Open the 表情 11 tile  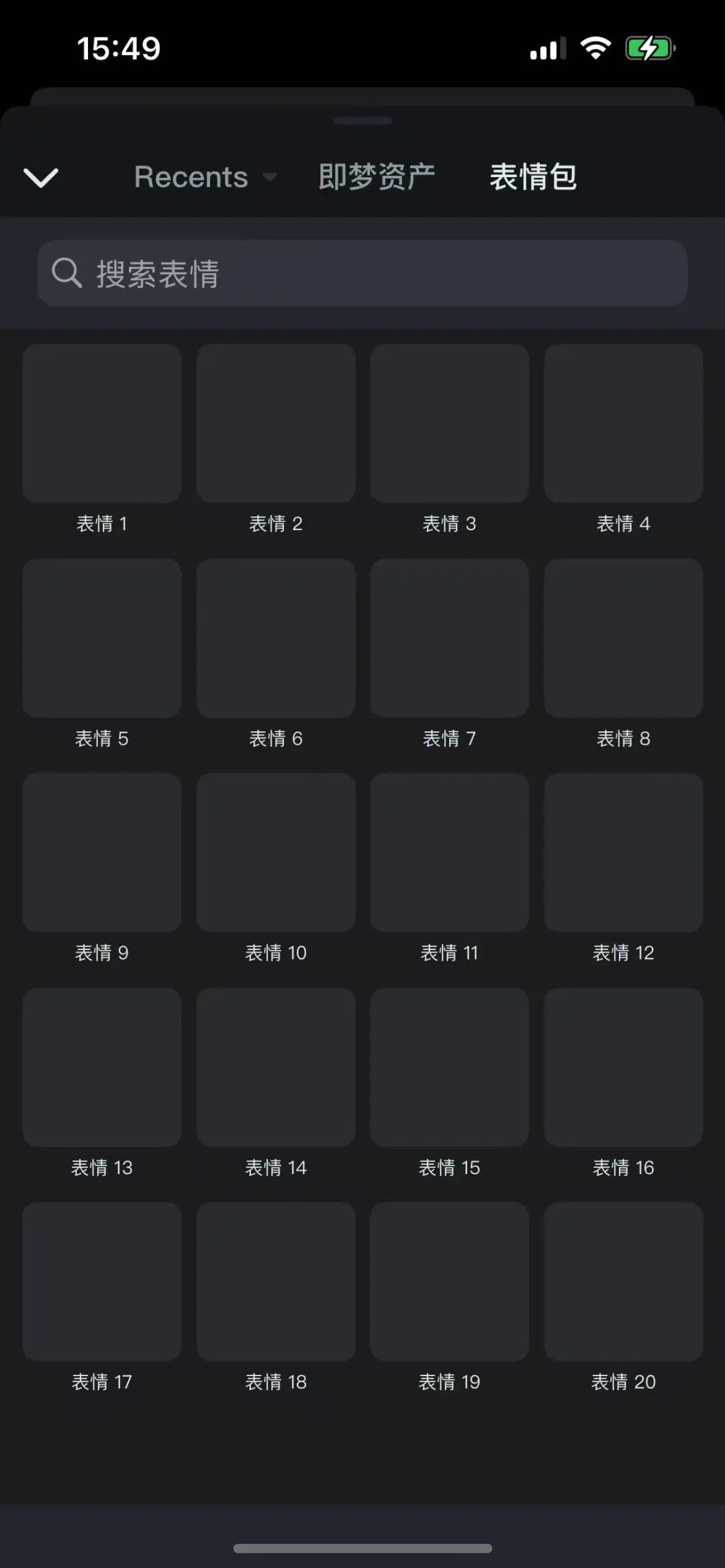(x=449, y=853)
